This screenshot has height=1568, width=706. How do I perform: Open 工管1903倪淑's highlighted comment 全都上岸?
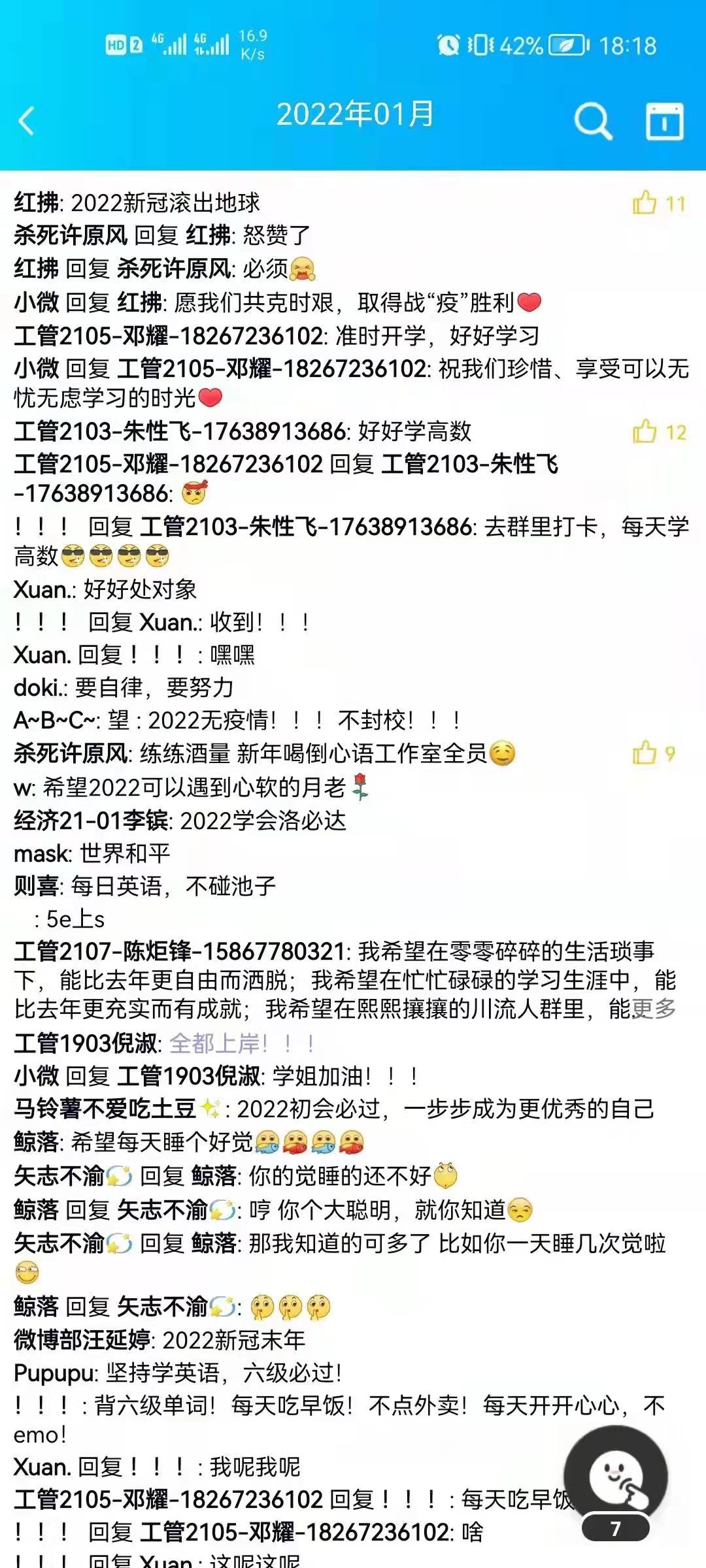click(242, 1043)
